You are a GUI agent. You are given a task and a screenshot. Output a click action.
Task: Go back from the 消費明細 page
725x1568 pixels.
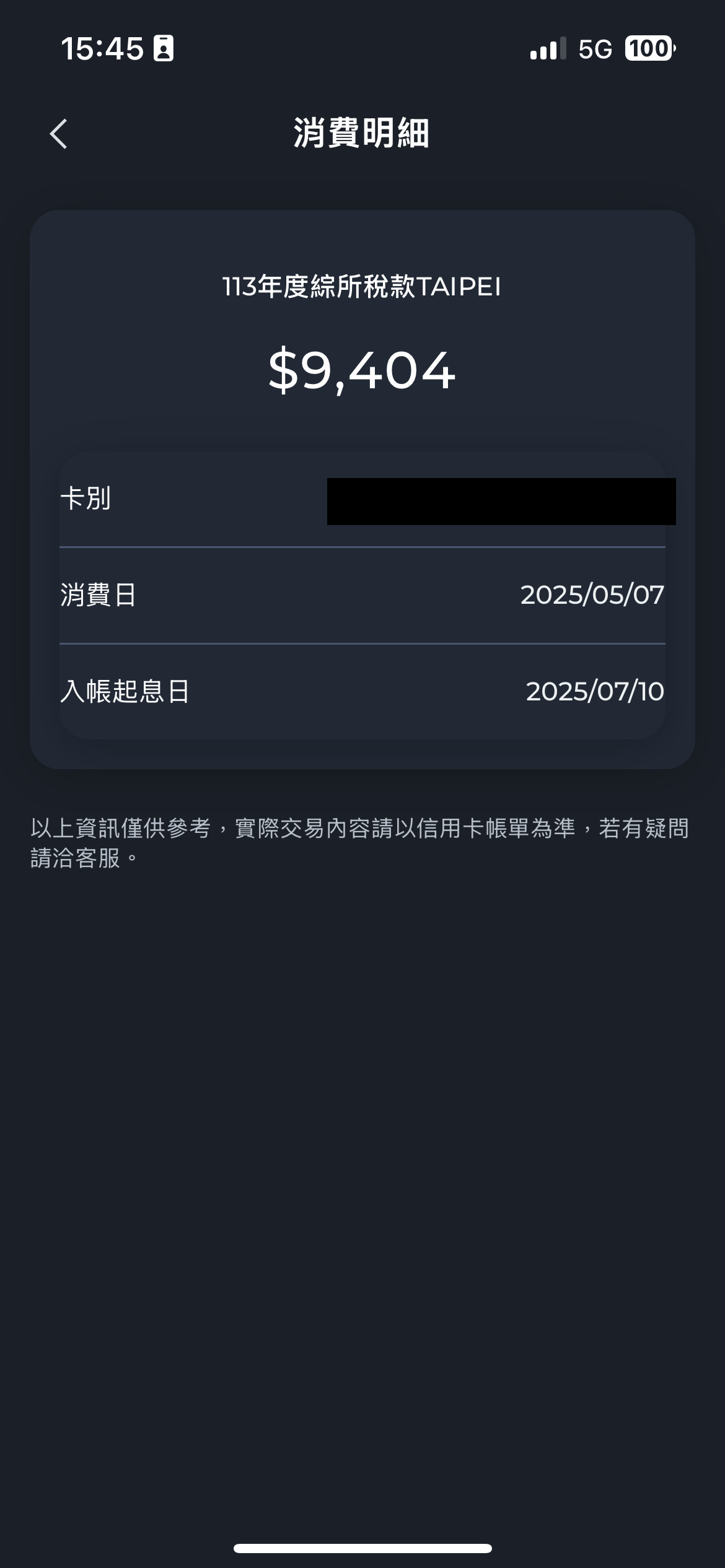tap(58, 134)
